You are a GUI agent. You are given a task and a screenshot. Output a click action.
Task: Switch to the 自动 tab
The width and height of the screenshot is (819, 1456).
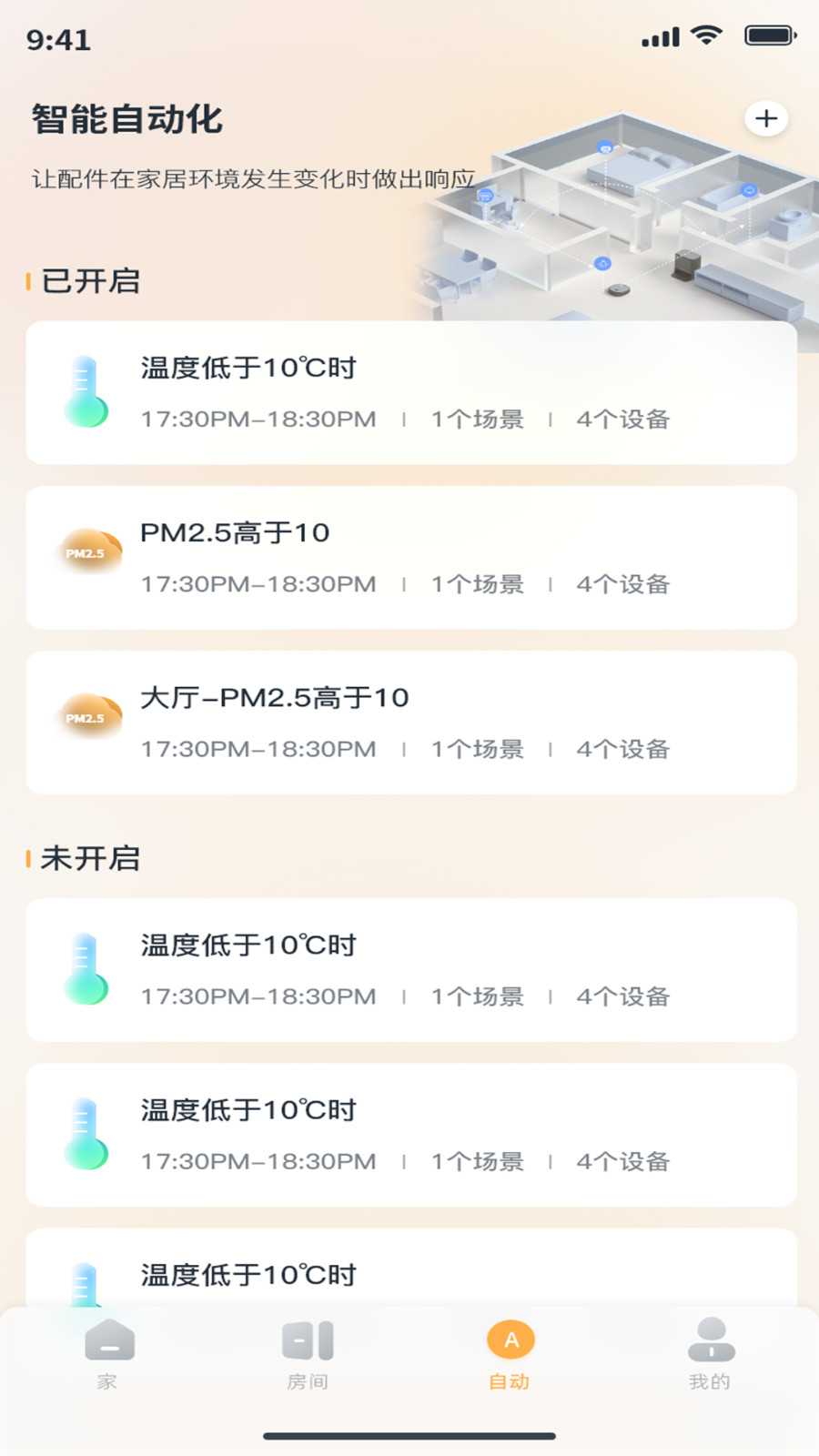(x=510, y=1356)
